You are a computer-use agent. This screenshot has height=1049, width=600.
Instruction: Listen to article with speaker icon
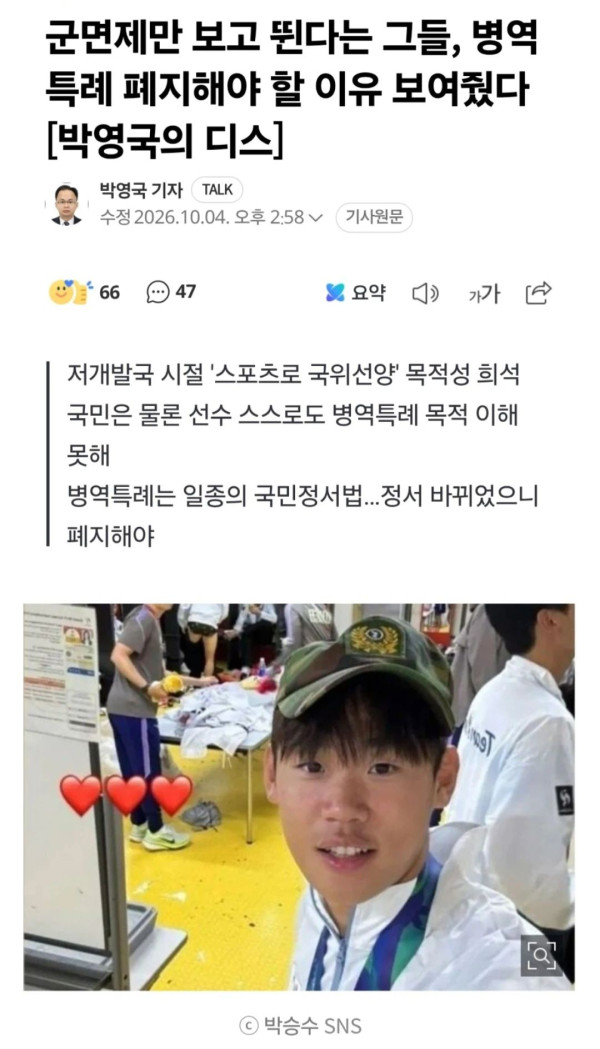point(425,293)
